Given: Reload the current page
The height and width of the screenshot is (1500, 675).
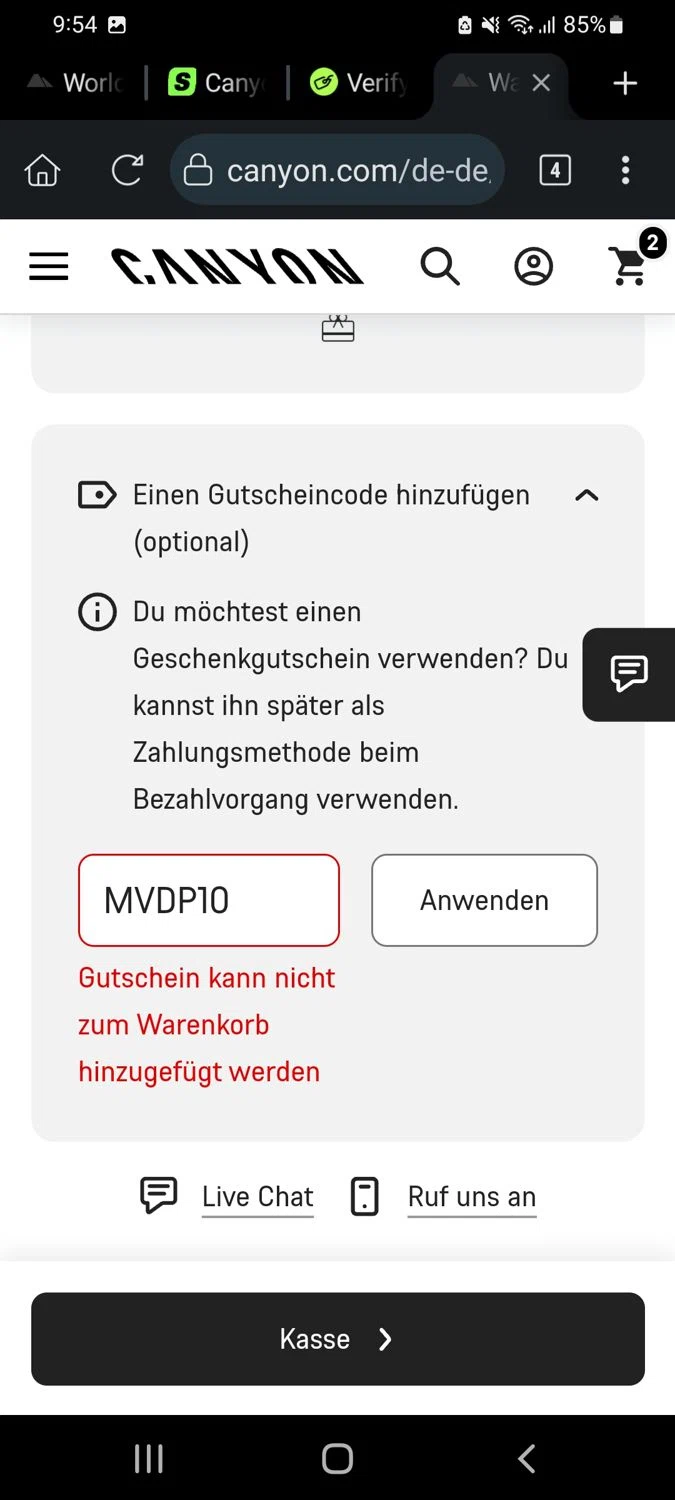Looking at the screenshot, I should 127,170.
